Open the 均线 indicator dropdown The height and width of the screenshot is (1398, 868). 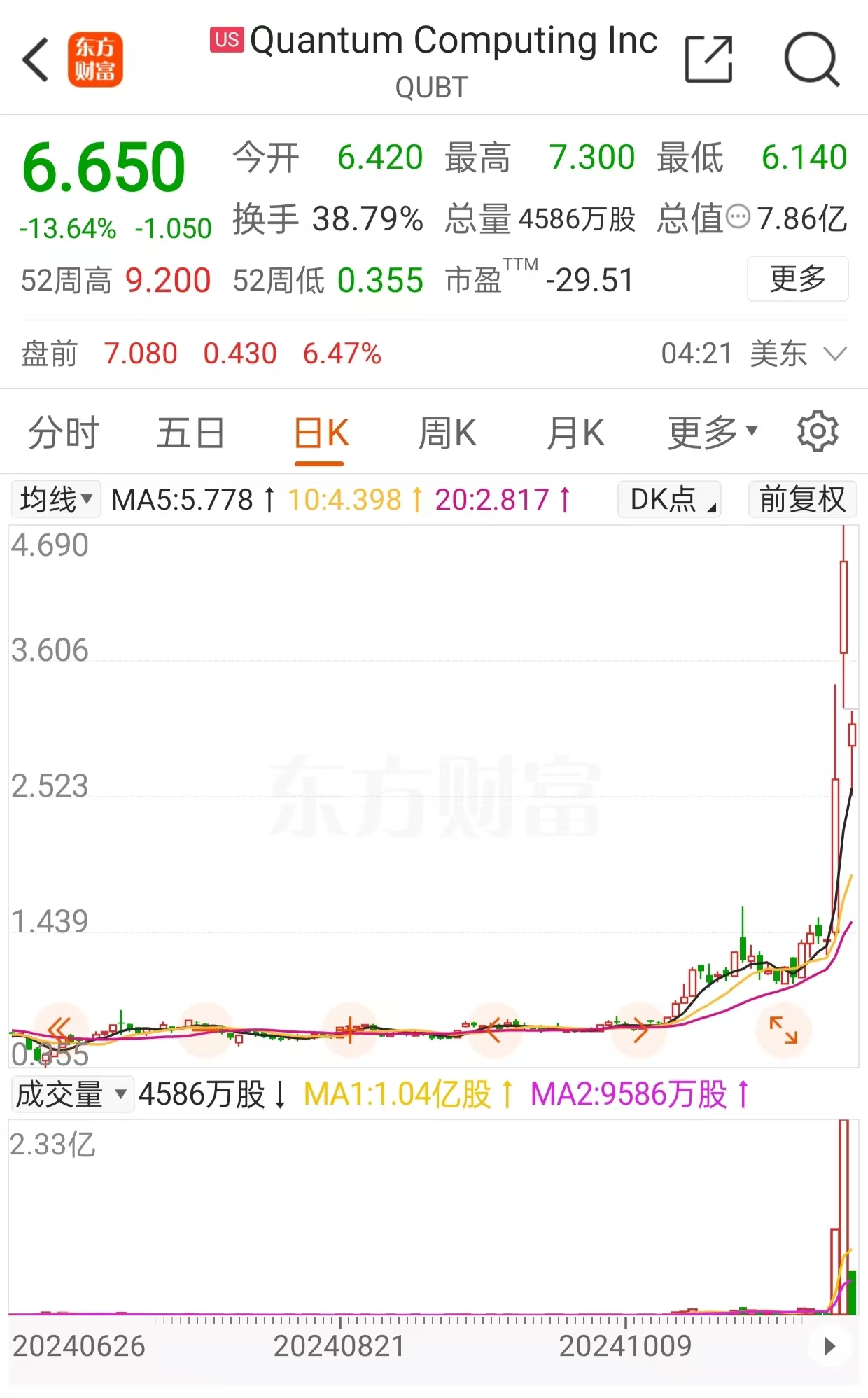click(x=56, y=499)
